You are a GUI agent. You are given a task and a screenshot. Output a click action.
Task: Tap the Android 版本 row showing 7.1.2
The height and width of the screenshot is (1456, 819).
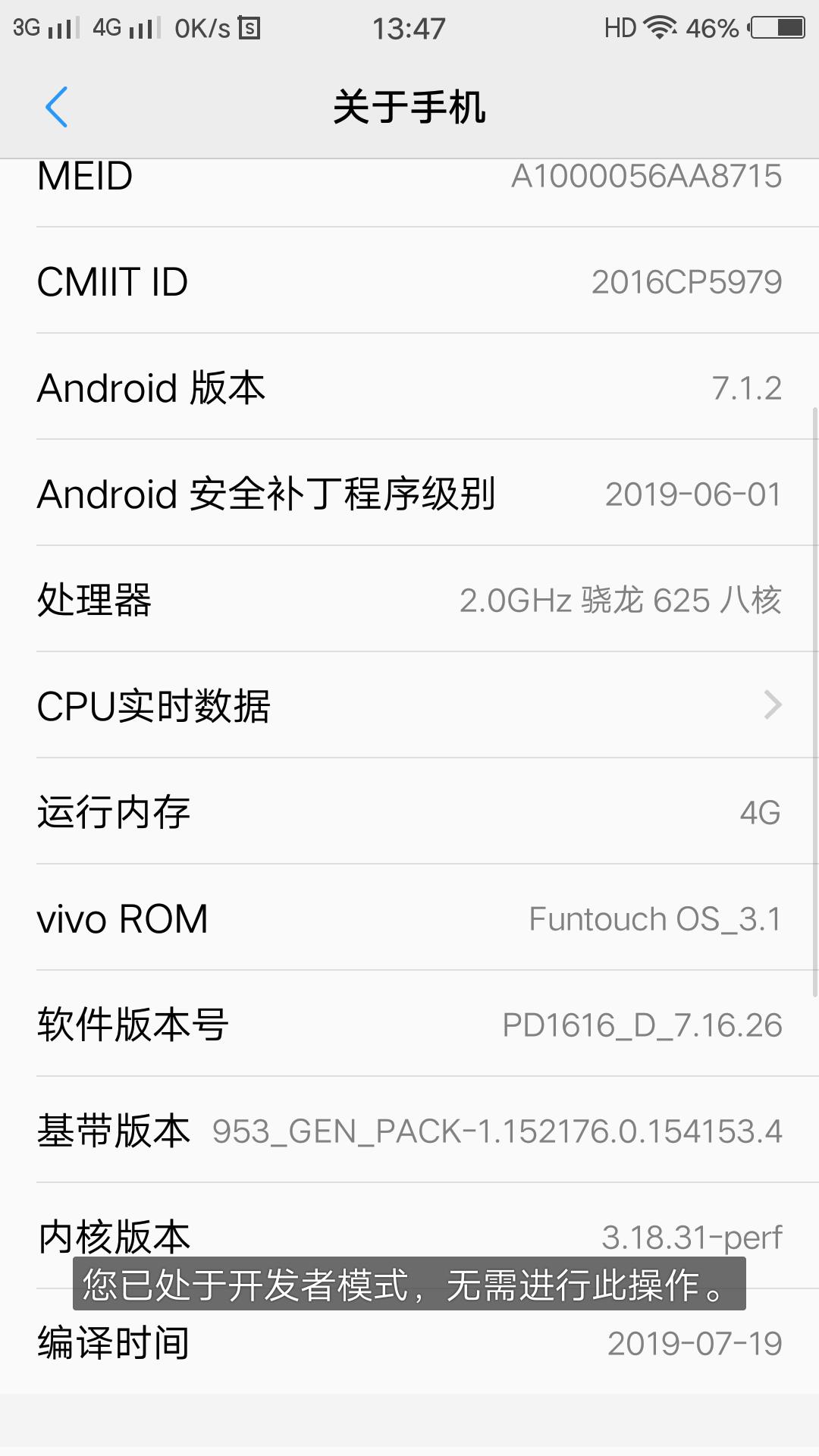click(409, 388)
